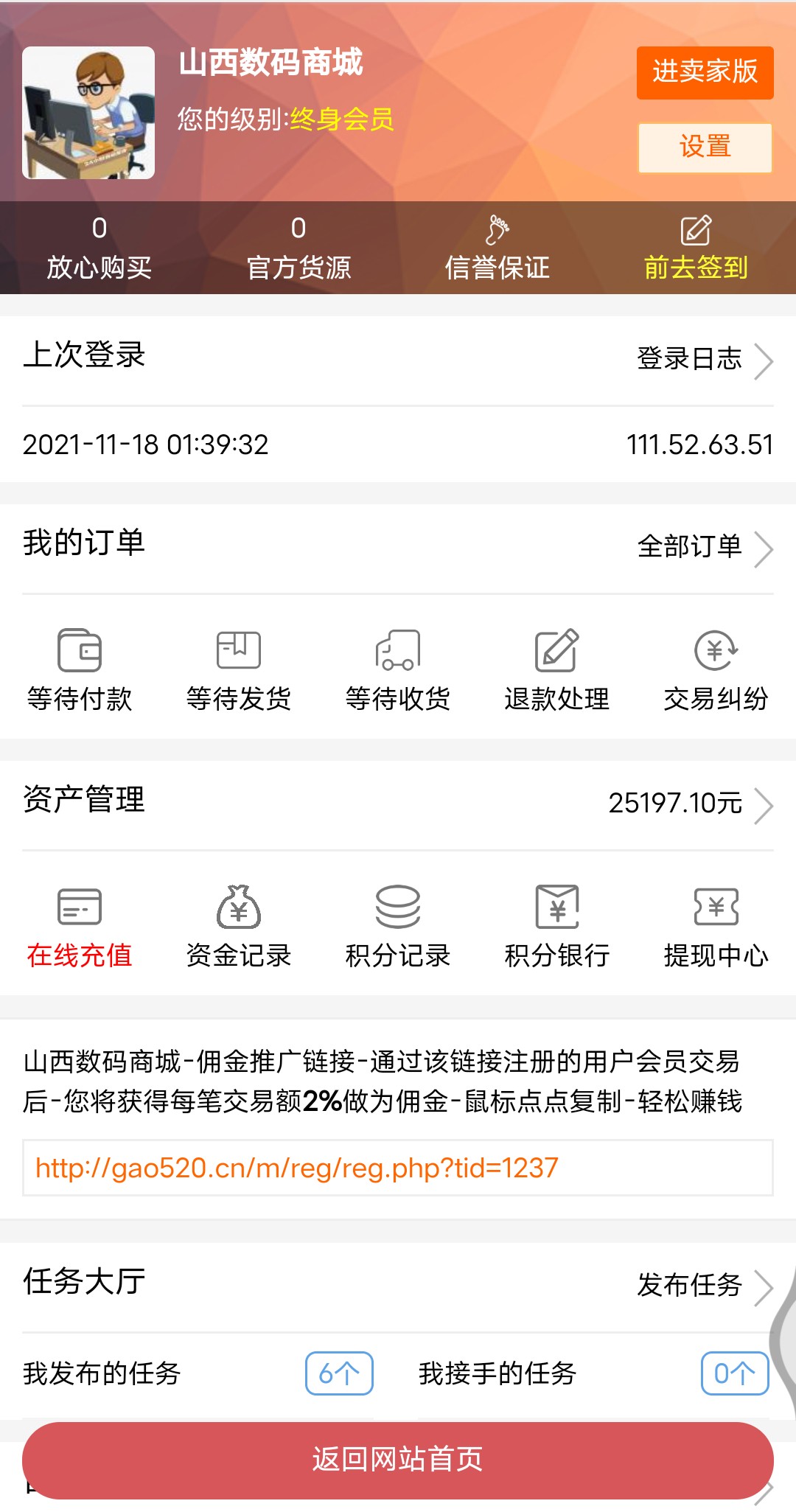Select the commission referral link field
This screenshot has height=1512, width=796.
[x=398, y=1168]
